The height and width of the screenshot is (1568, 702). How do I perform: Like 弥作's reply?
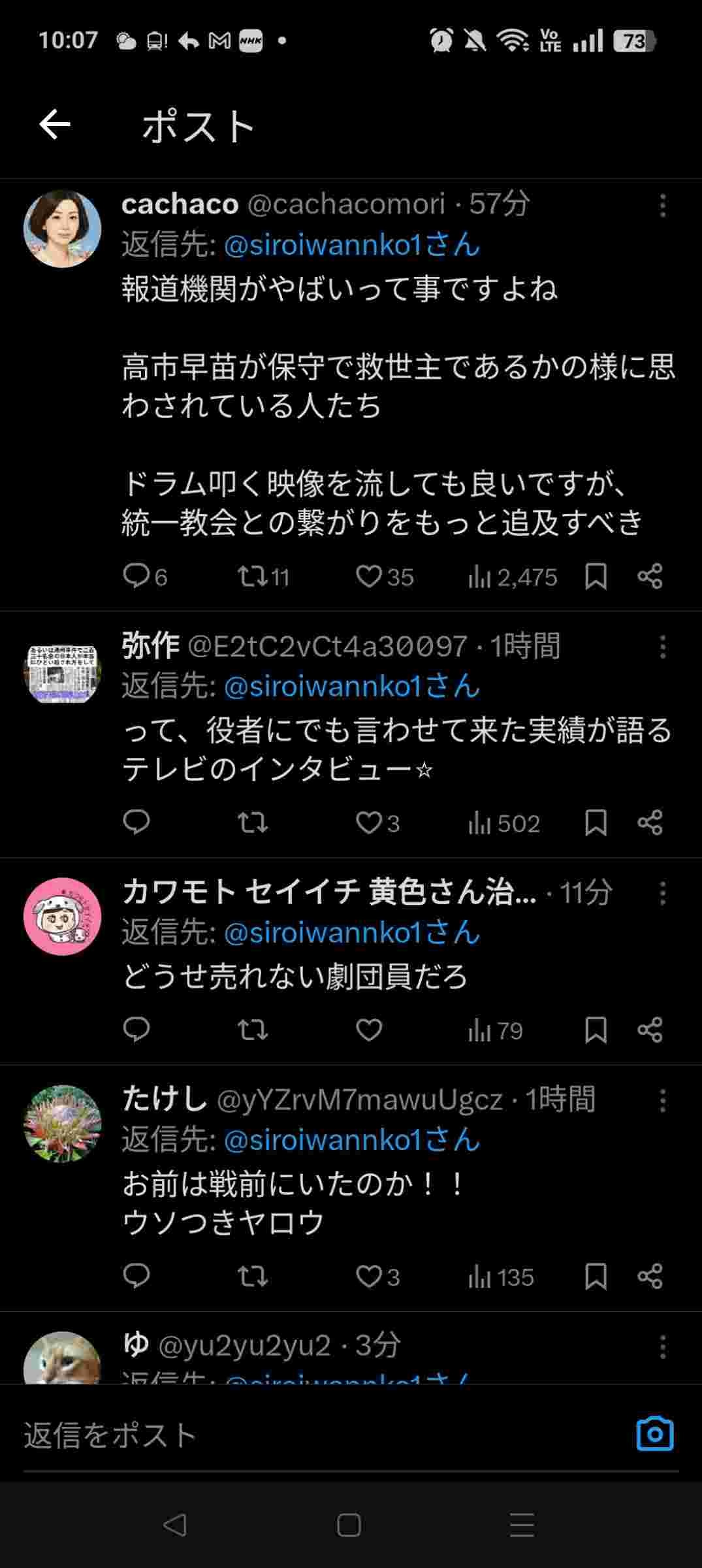pyautogui.click(x=369, y=823)
